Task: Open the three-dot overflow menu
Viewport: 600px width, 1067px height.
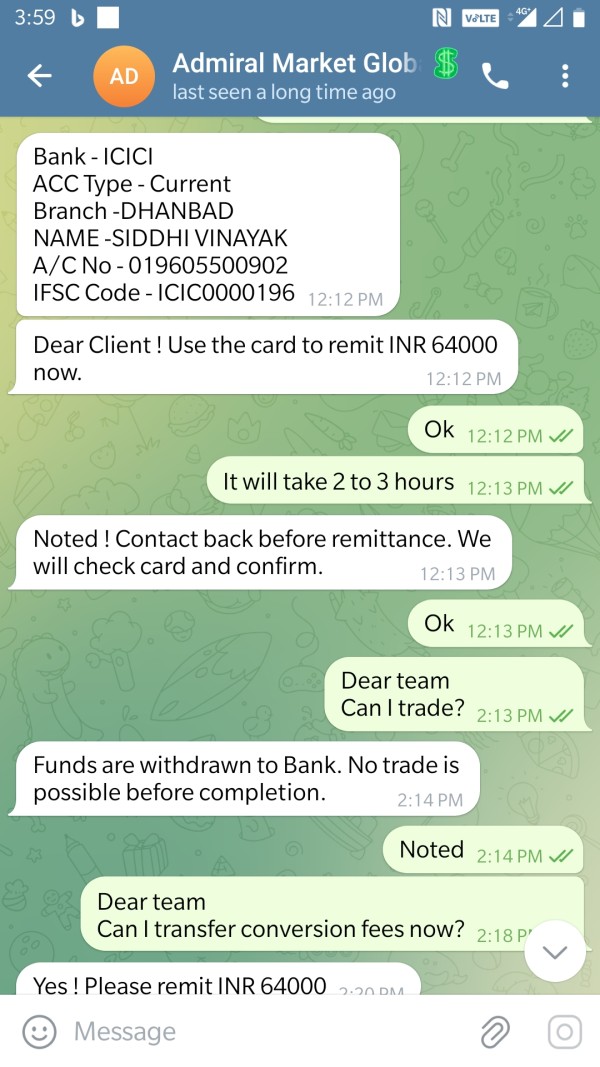Action: (565, 76)
